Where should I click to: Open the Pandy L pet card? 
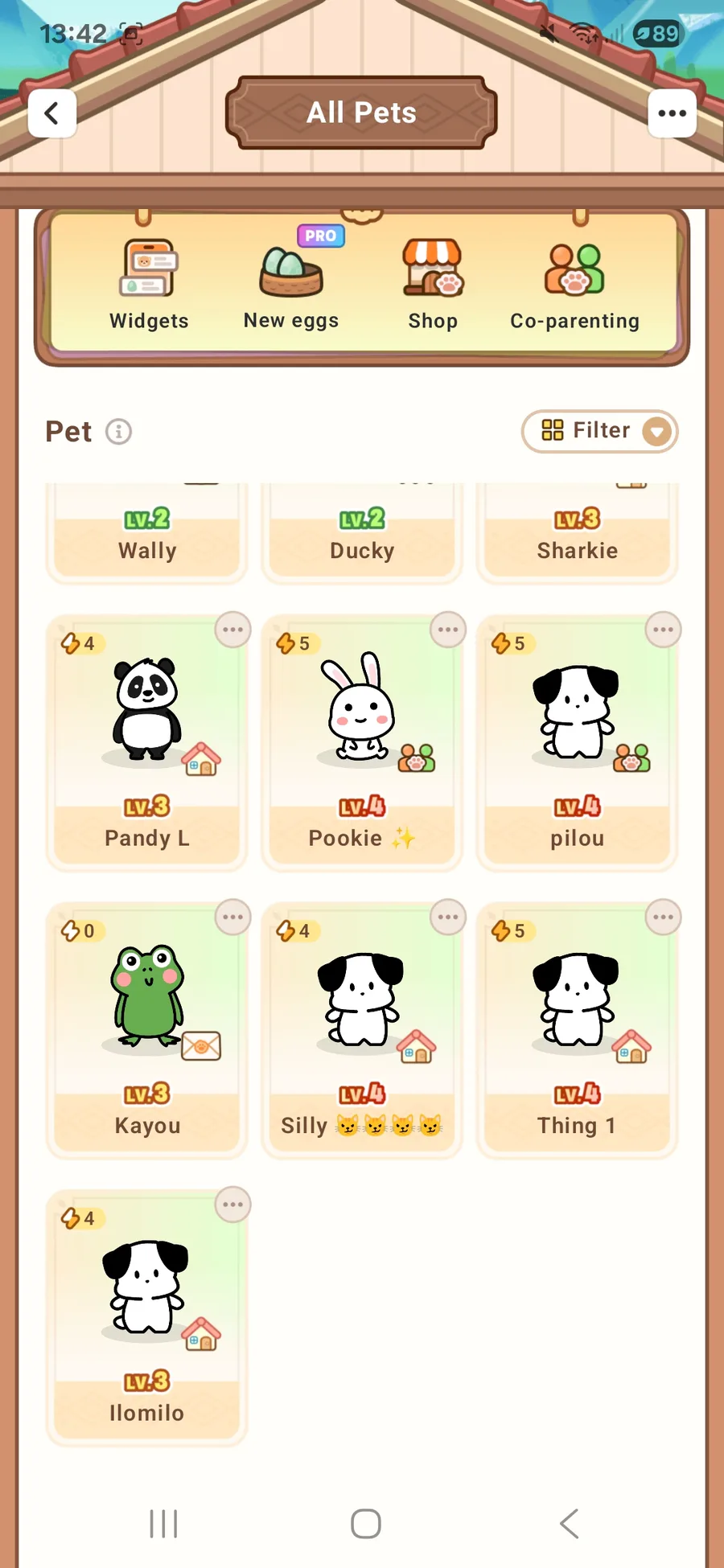[147, 744]
